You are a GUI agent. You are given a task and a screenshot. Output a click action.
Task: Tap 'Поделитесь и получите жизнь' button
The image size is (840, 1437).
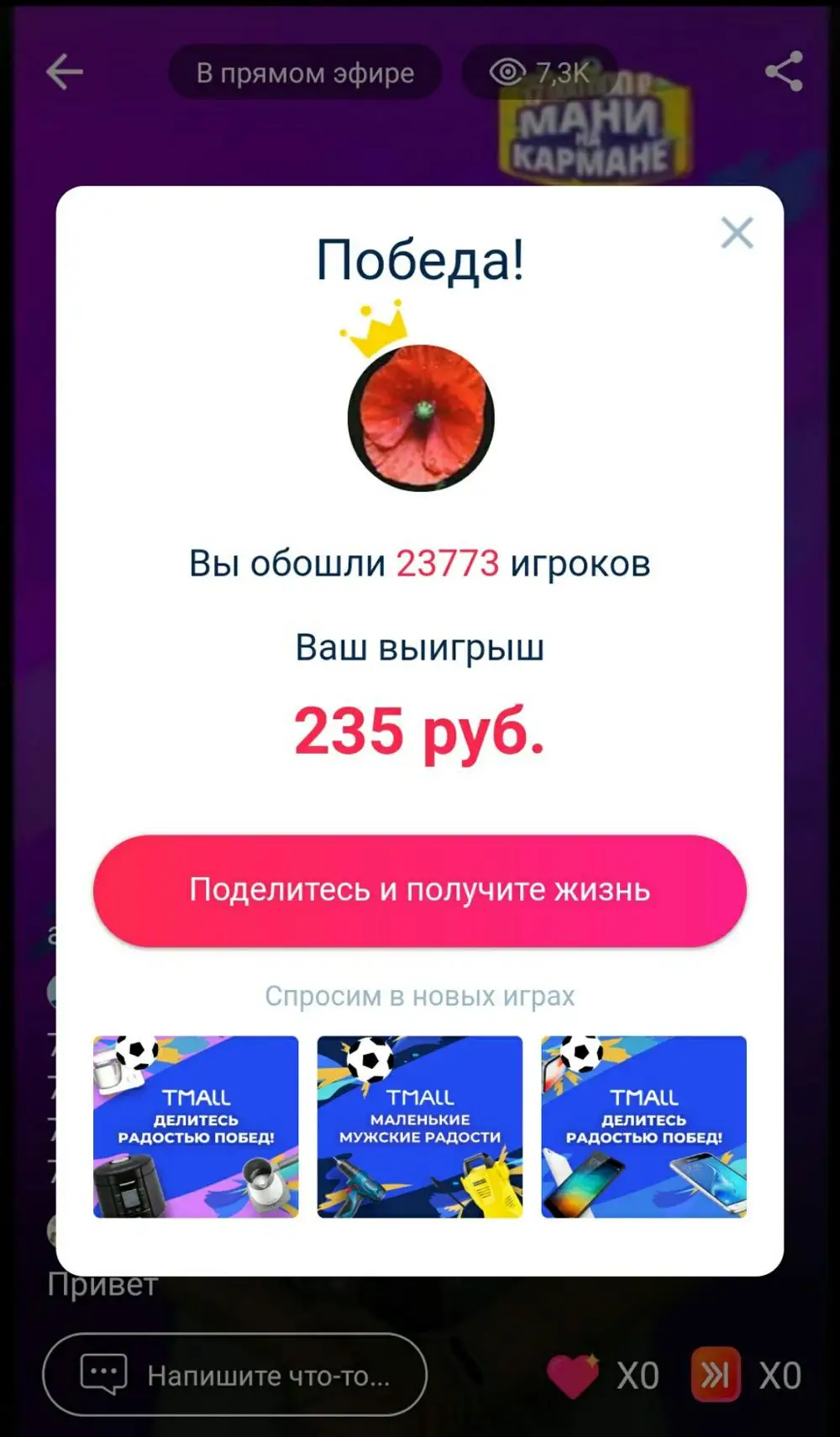point(419,890)
